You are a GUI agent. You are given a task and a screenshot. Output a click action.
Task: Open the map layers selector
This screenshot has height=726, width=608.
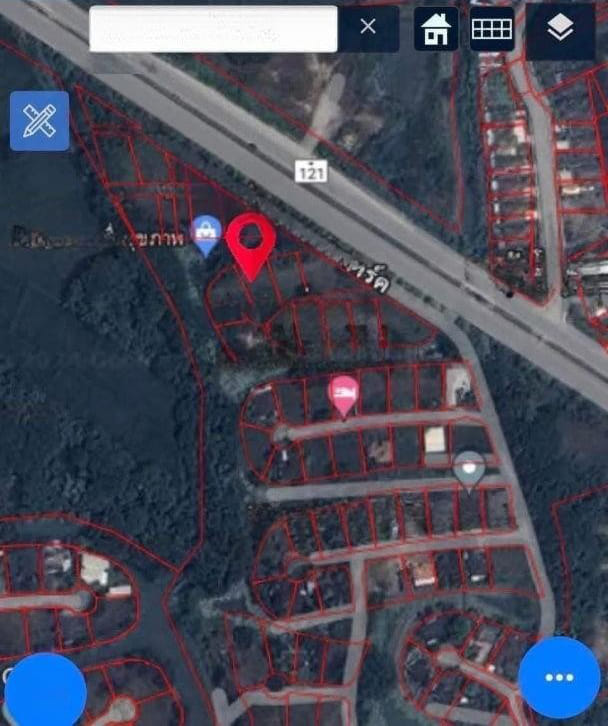click(560, 29)
